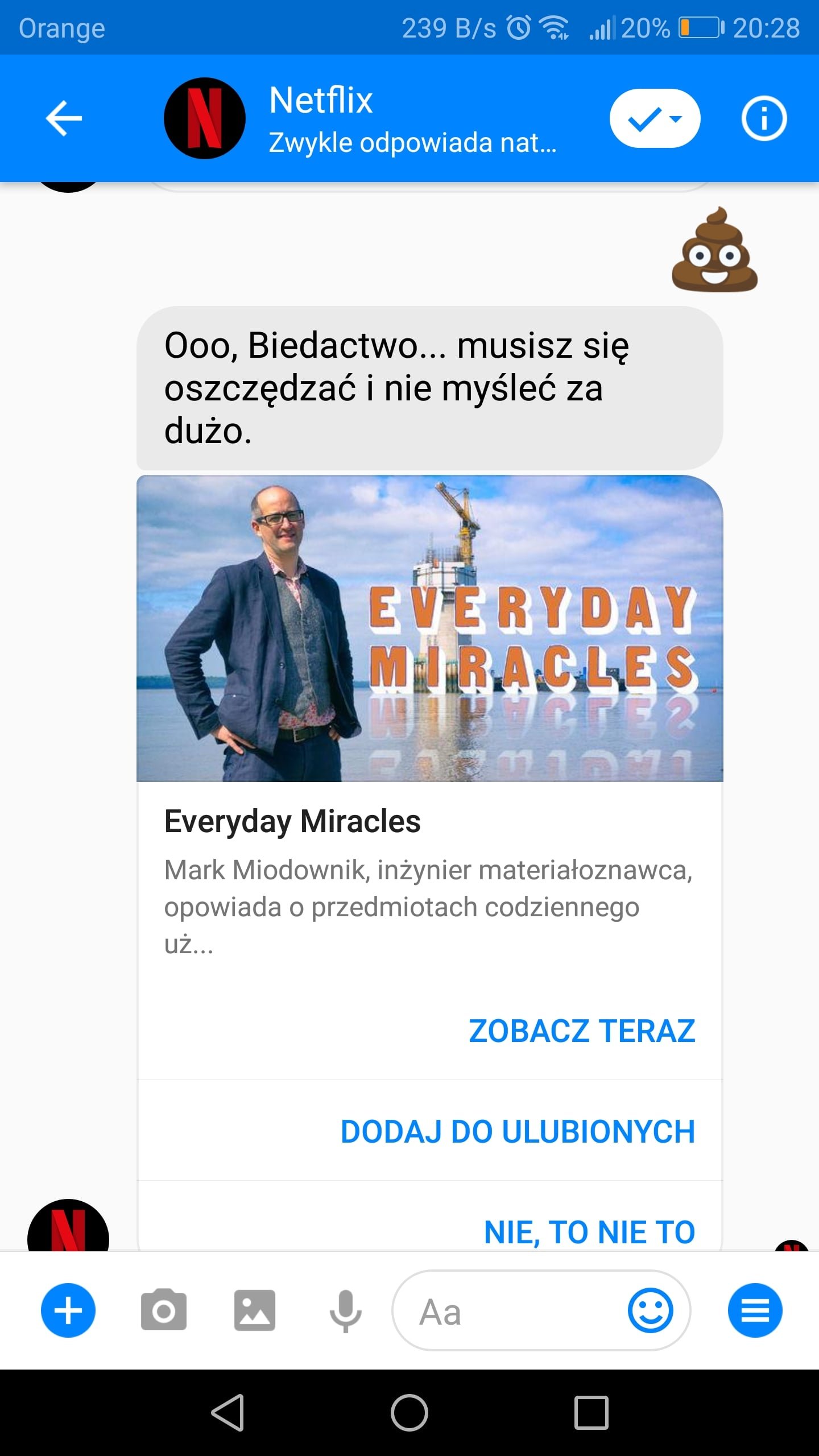Open the Everyday Miracles card image

tap(429, 628)
